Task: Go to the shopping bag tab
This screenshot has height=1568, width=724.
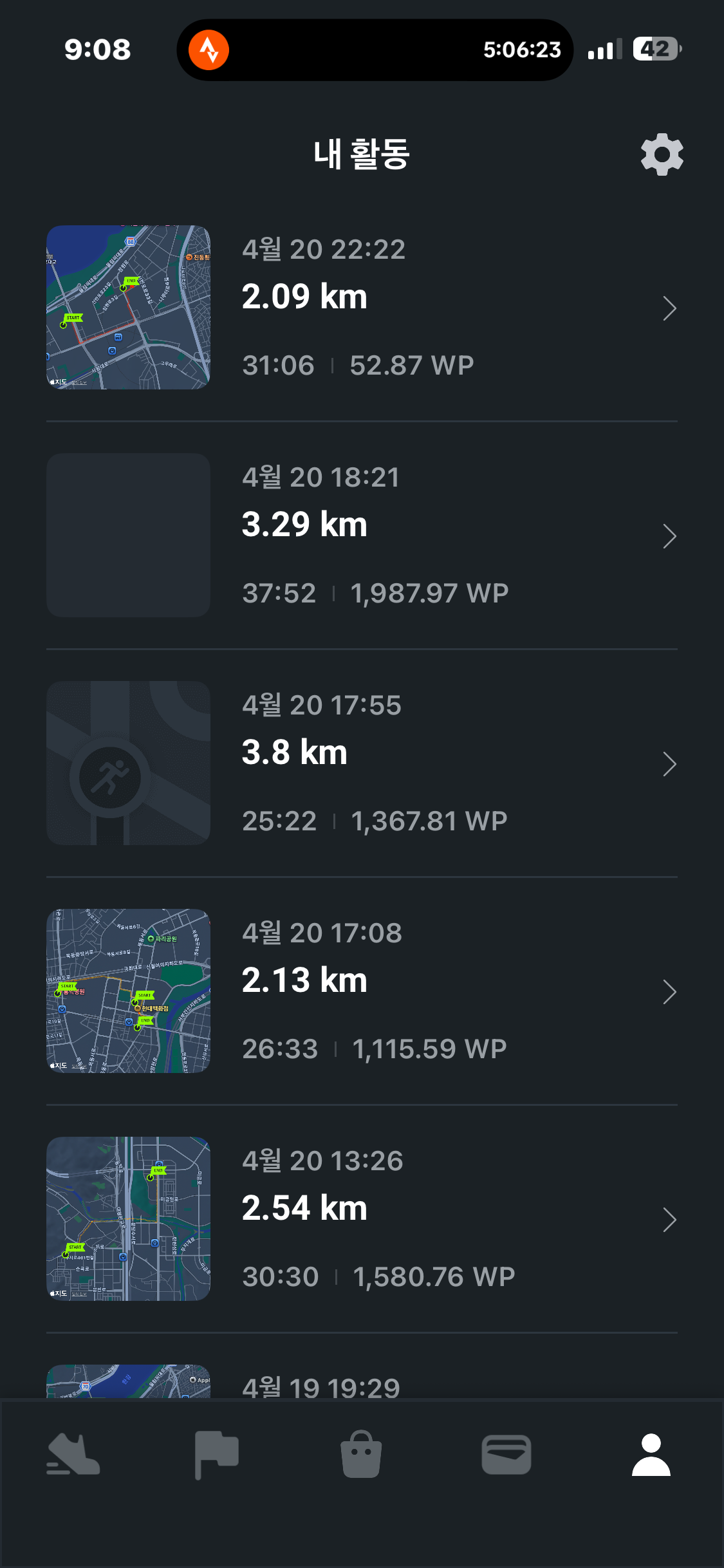Action: coord(361,1454)
